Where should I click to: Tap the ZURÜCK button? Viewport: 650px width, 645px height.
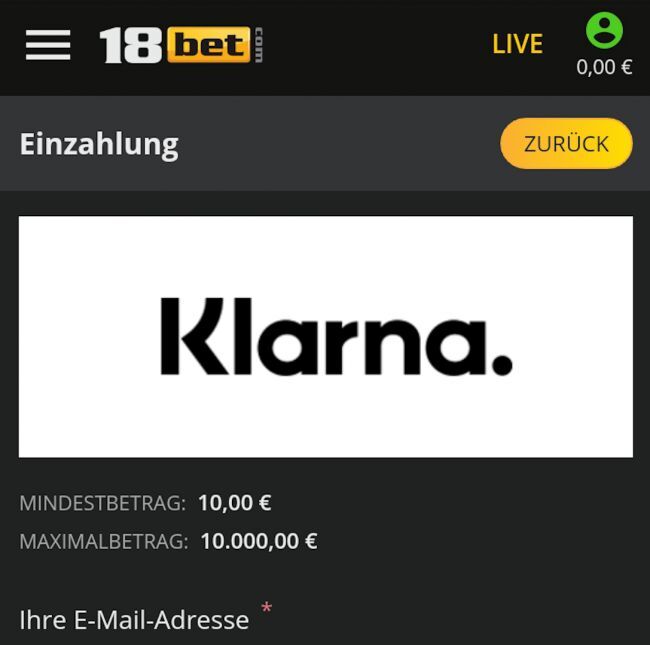[566, 143]
